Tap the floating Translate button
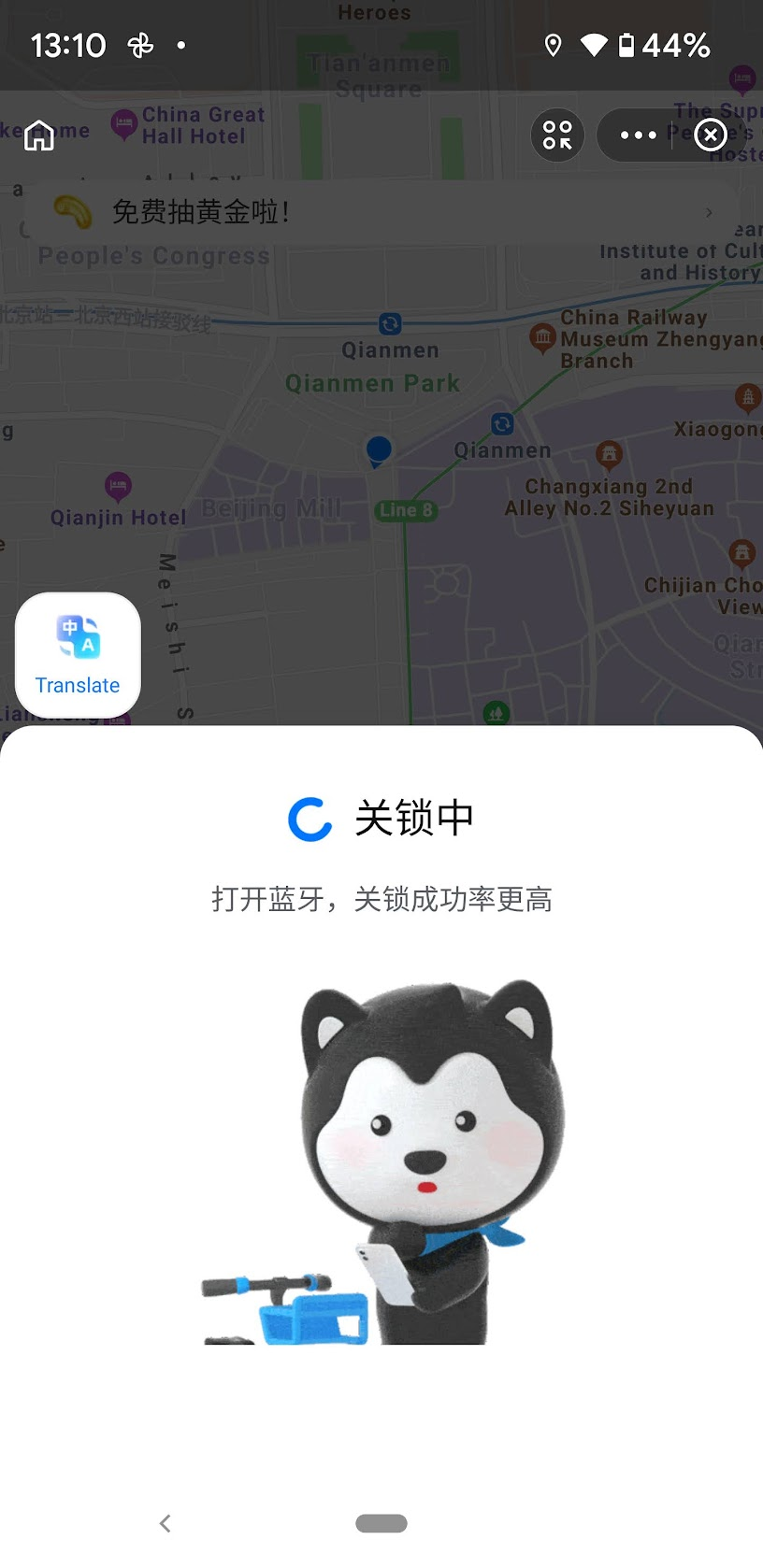The width and height of the screenshot is (763, 1568). (x=78, y=655)
